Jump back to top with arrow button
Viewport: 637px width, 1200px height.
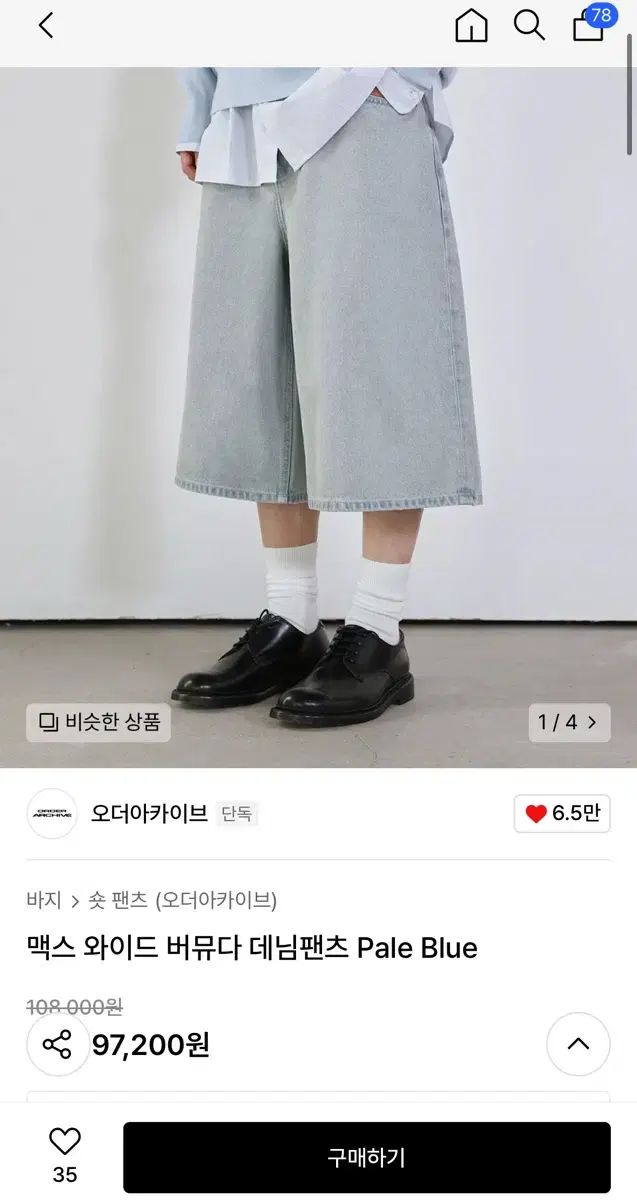point(578,1044)
